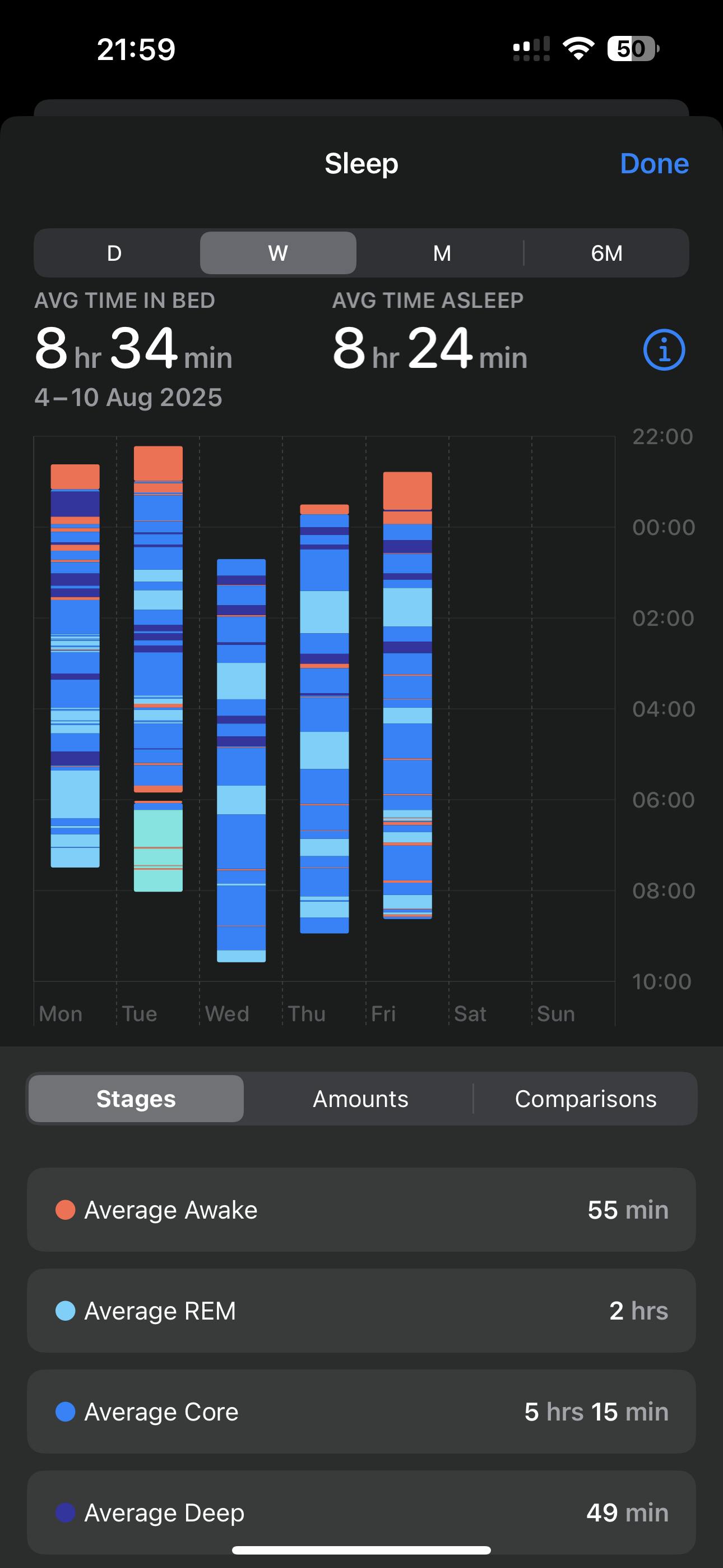Image resolution: width=723 pixels, height=1568 pixels.
Task: Tap the Average Core row
Action: (x=361, y=1412)
